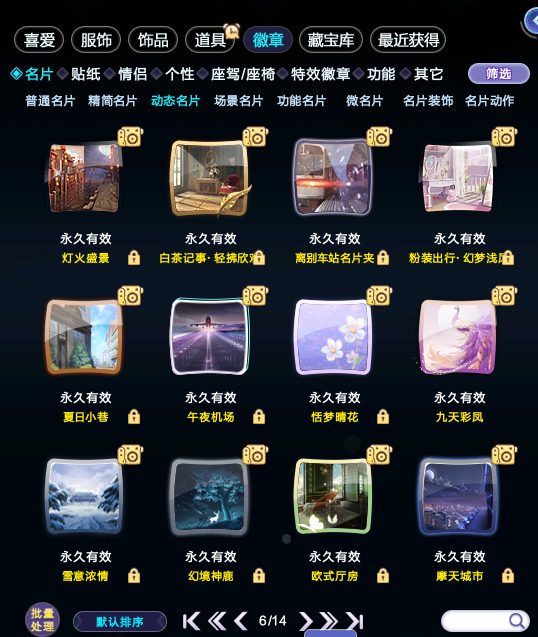Tap the search box magnifier

pyautogui.click(x=516, y=621)
